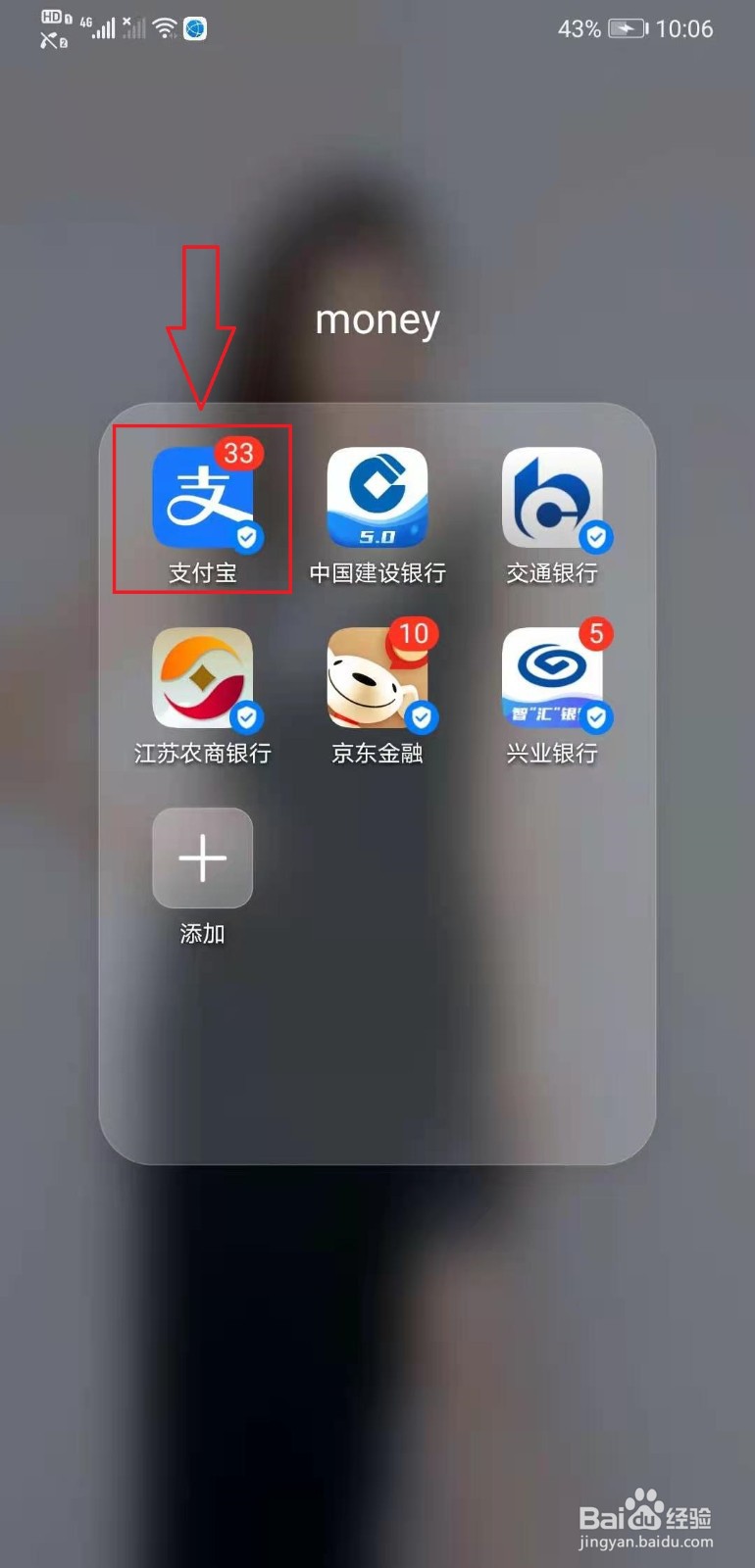
Task: Tap the 添加 (Add) plus button
Action: 202,857
